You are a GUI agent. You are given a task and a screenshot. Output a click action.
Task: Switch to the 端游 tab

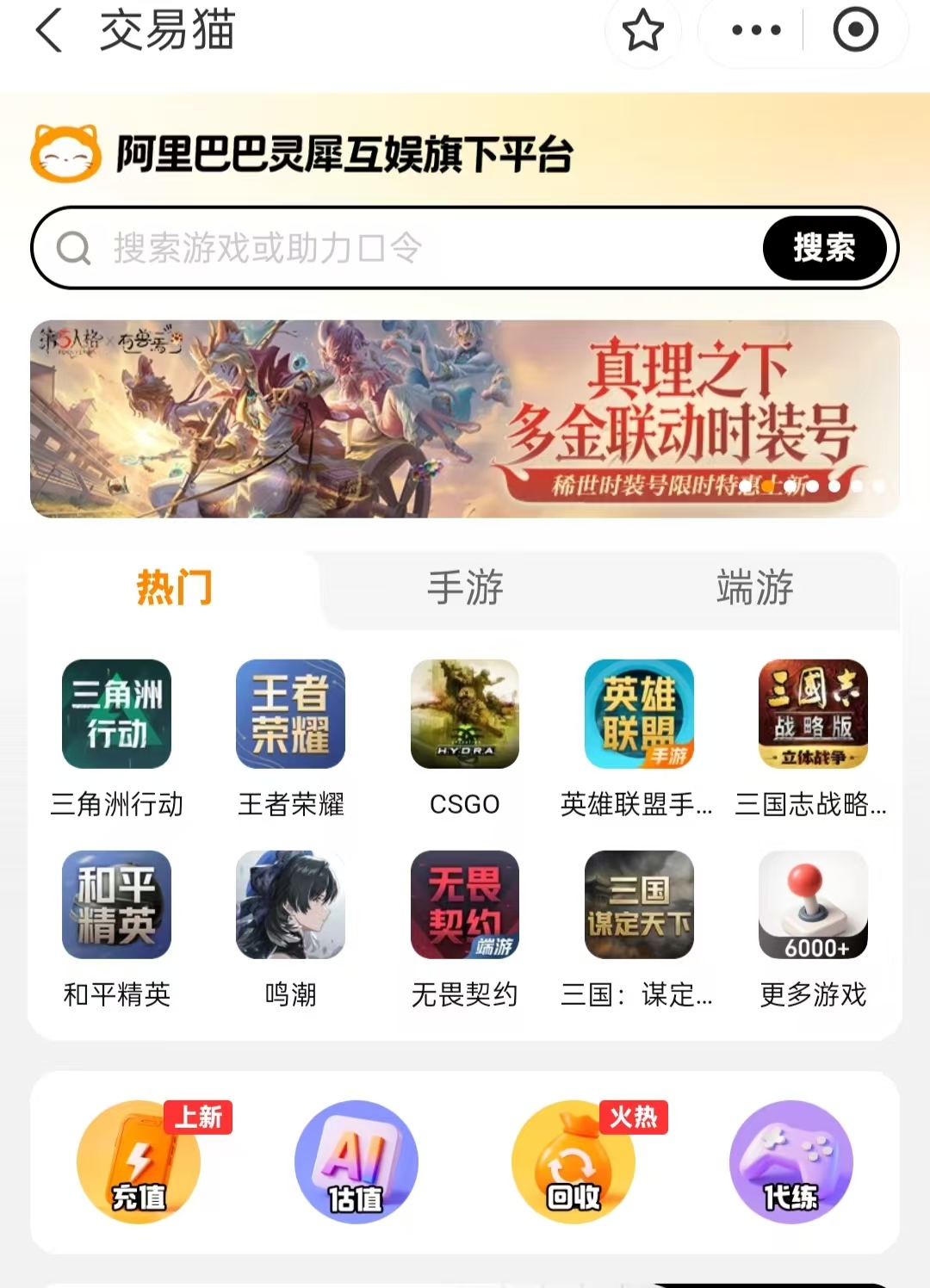coord(754,588)
